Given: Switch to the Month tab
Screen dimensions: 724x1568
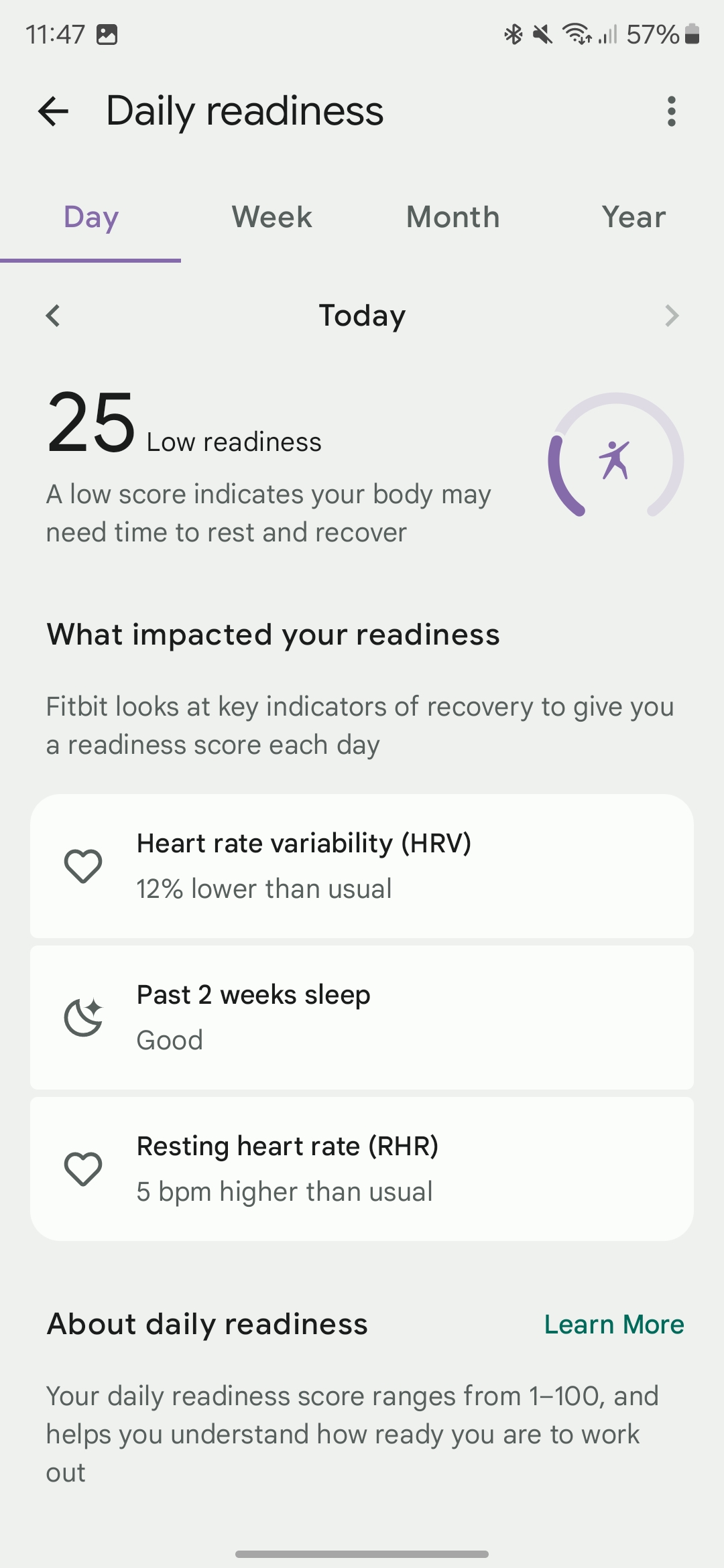Looking at the screenshot, I should [452, 217].
